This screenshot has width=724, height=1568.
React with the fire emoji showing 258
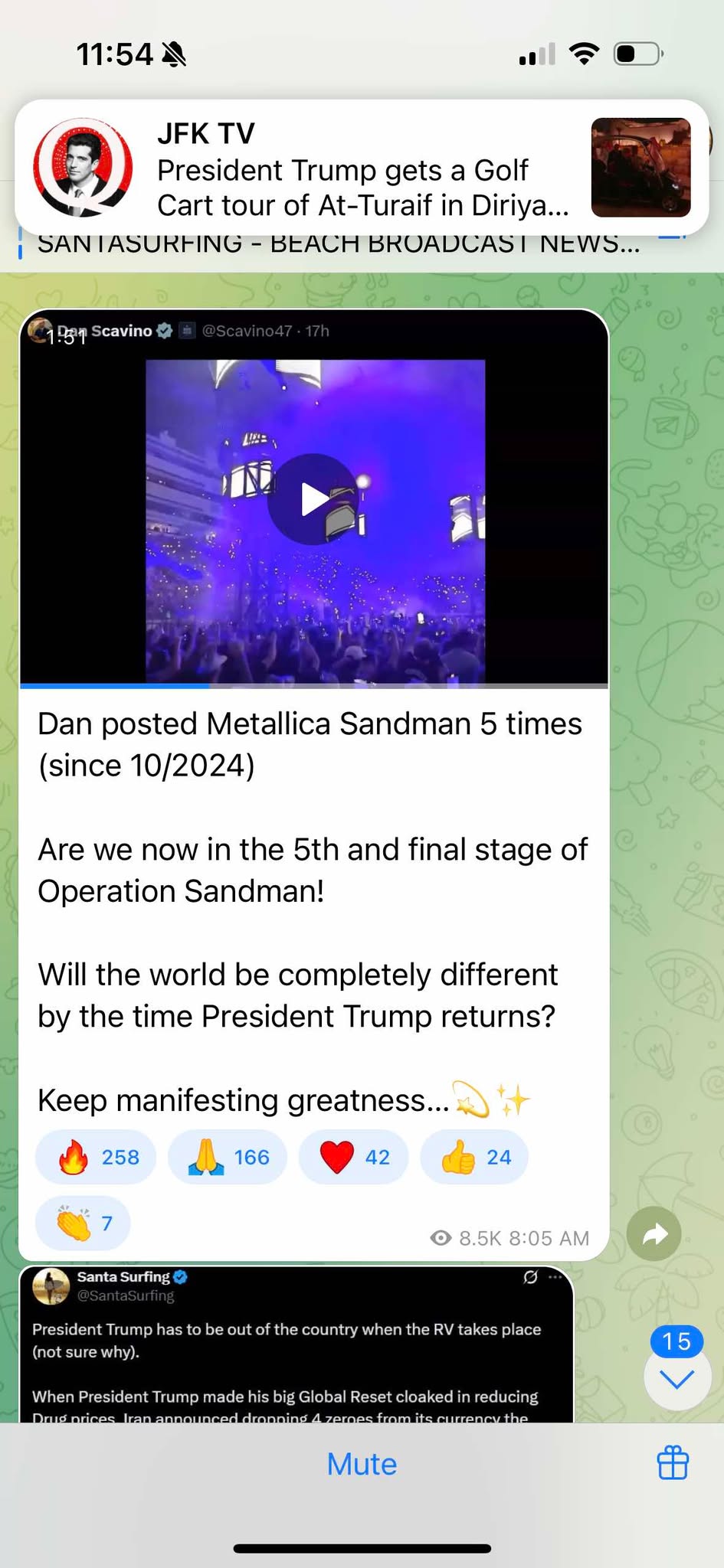96,1157
